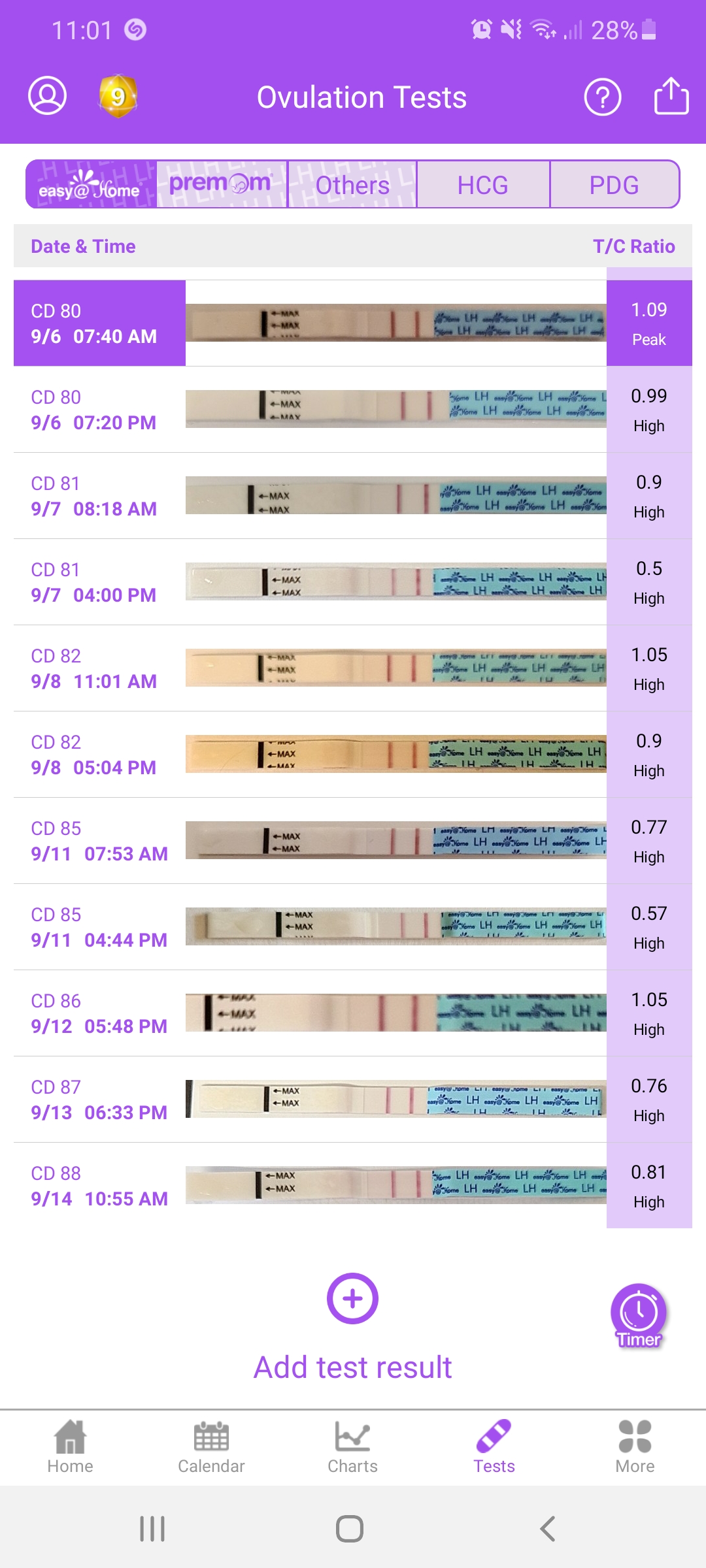Image resolution: width=706 pixels, height=1568 pixels.
Task: Go to the Home tab
Action: (x=70, y=1446)
